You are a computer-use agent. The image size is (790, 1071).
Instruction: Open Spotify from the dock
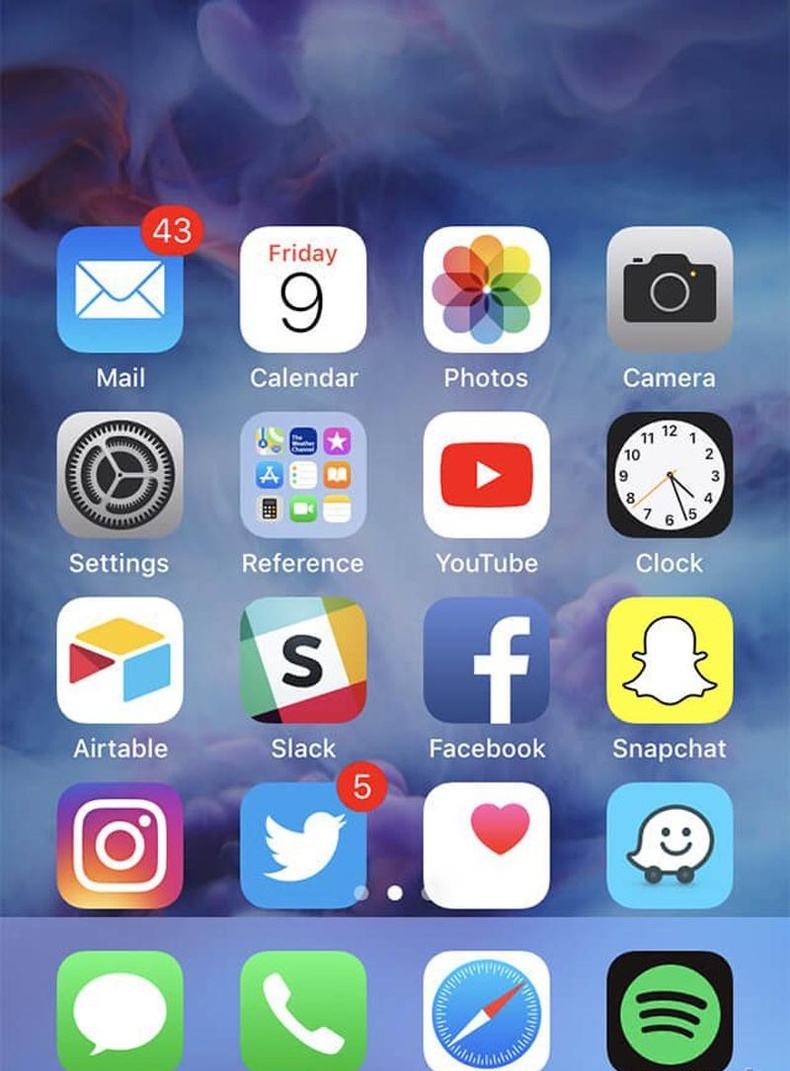click(669, 1010)
